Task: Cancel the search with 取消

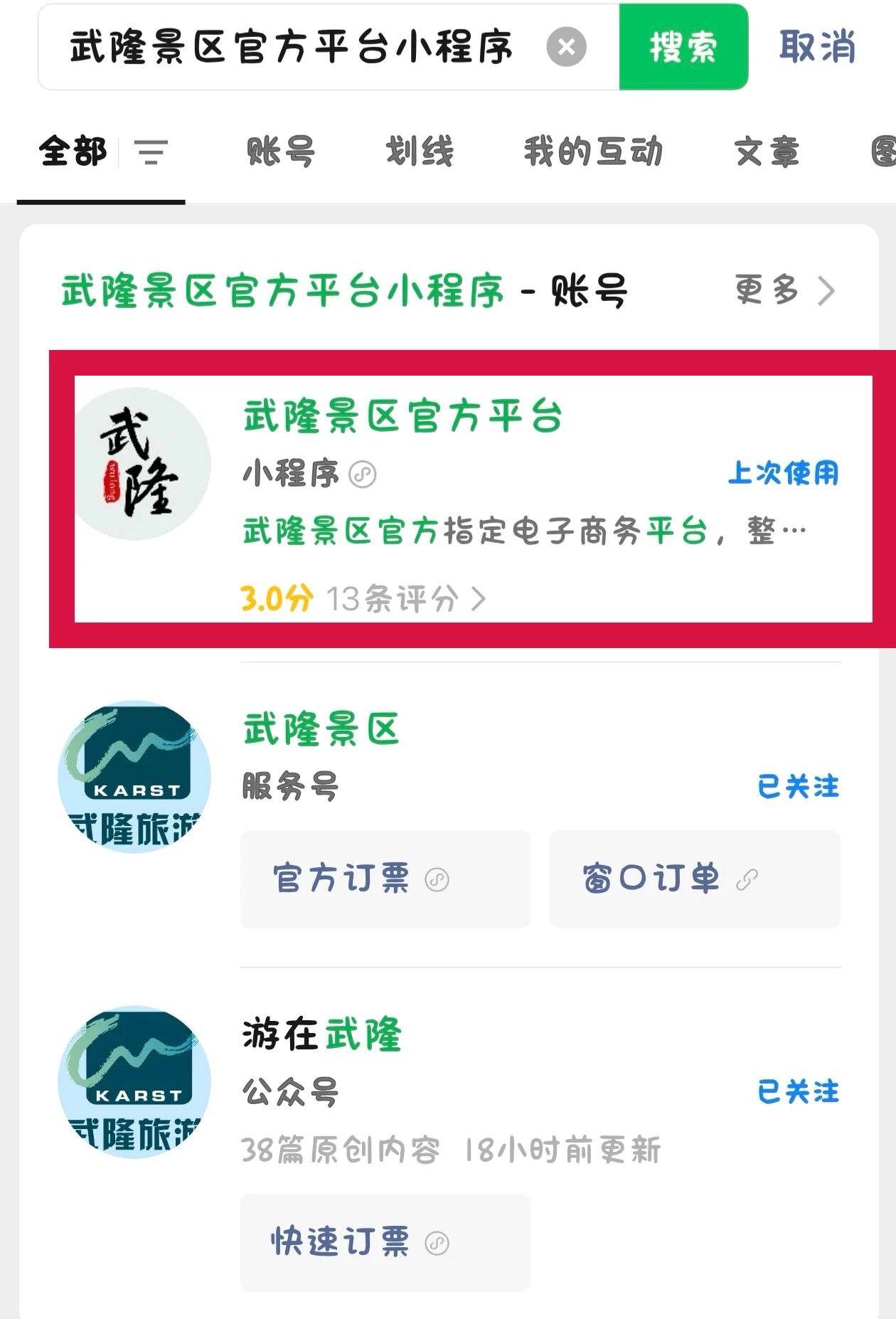Action: click(817, 48)
